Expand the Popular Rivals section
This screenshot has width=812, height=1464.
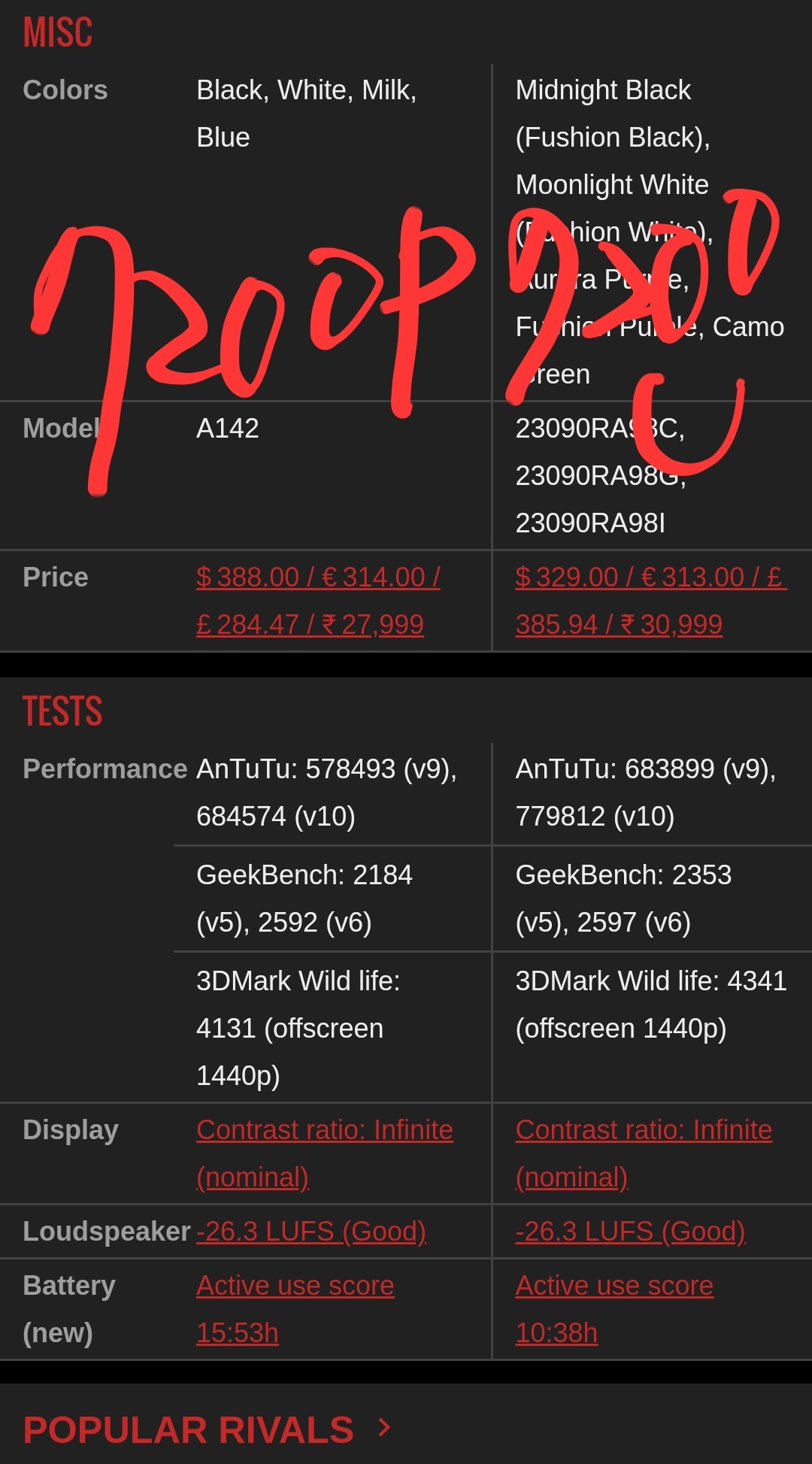208,1429
